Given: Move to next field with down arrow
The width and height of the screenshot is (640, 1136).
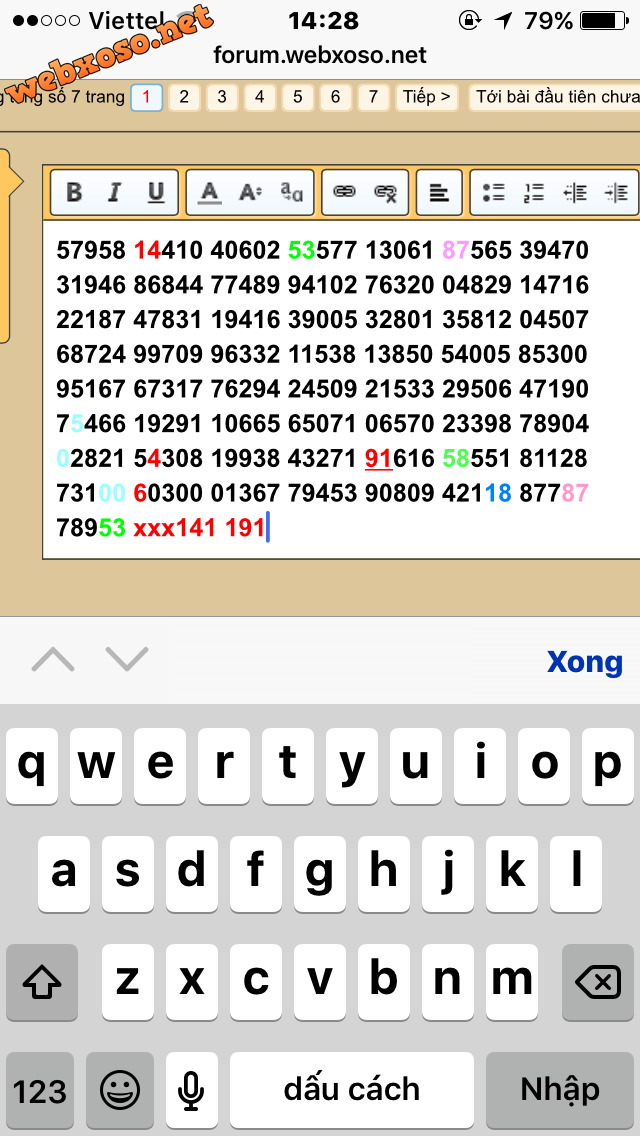Looking at the screenshot, I should [x=127, y=659].
